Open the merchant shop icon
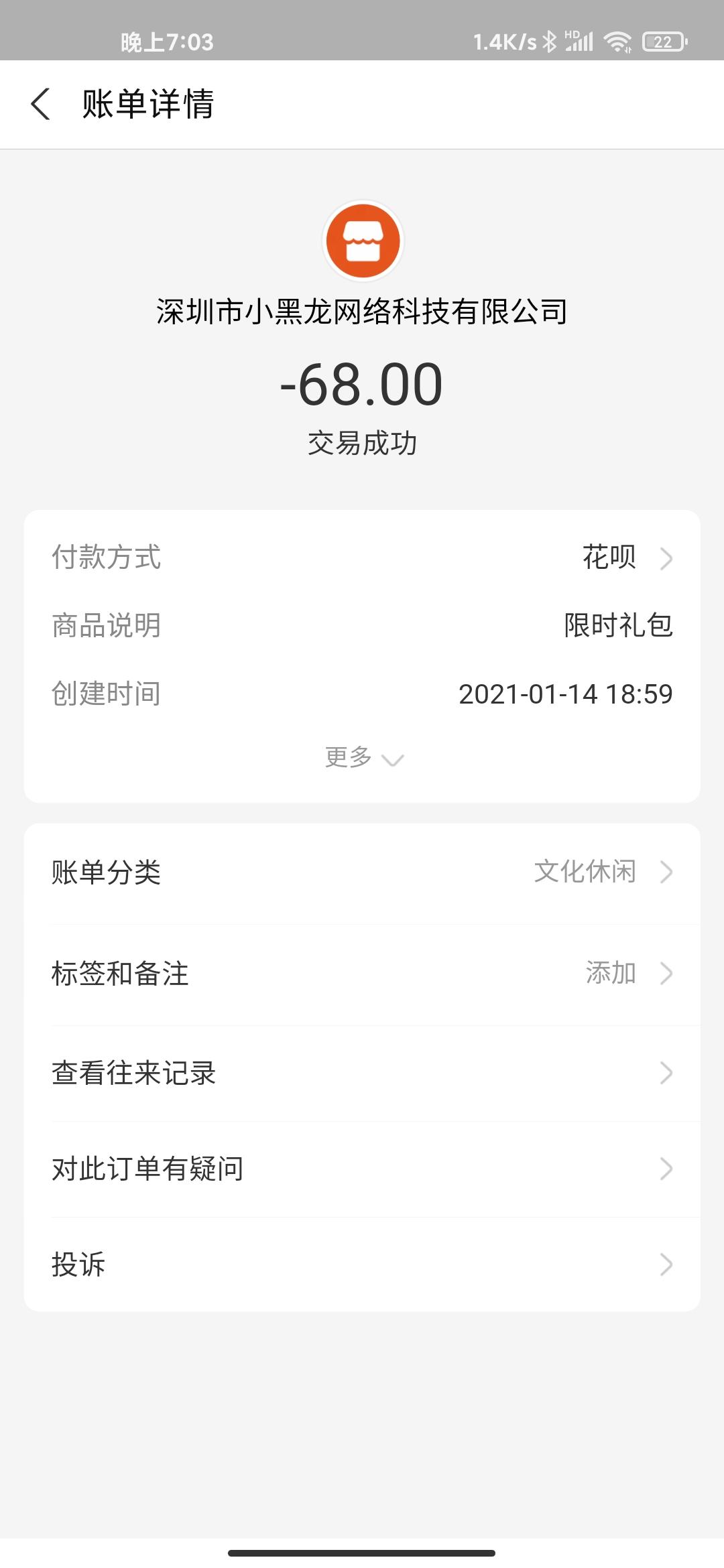This screenshot has width=724, height=1568. [x=363, y=241]
